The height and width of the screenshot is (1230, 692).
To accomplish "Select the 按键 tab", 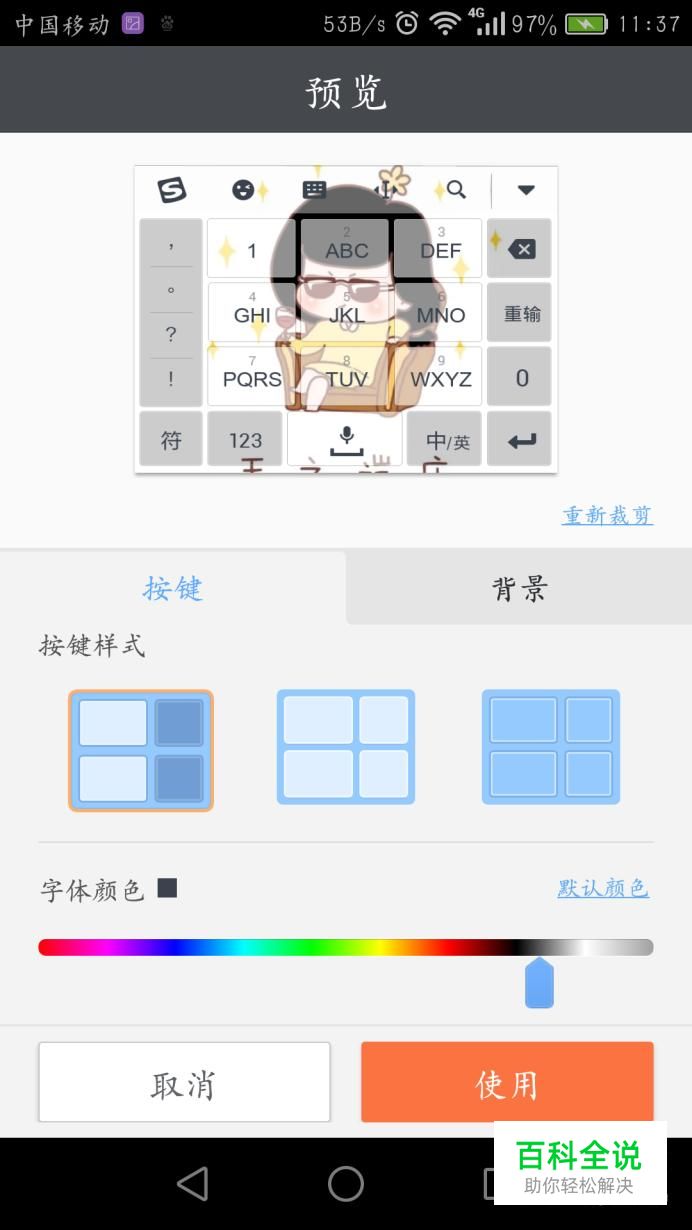I will pos(173,588).
